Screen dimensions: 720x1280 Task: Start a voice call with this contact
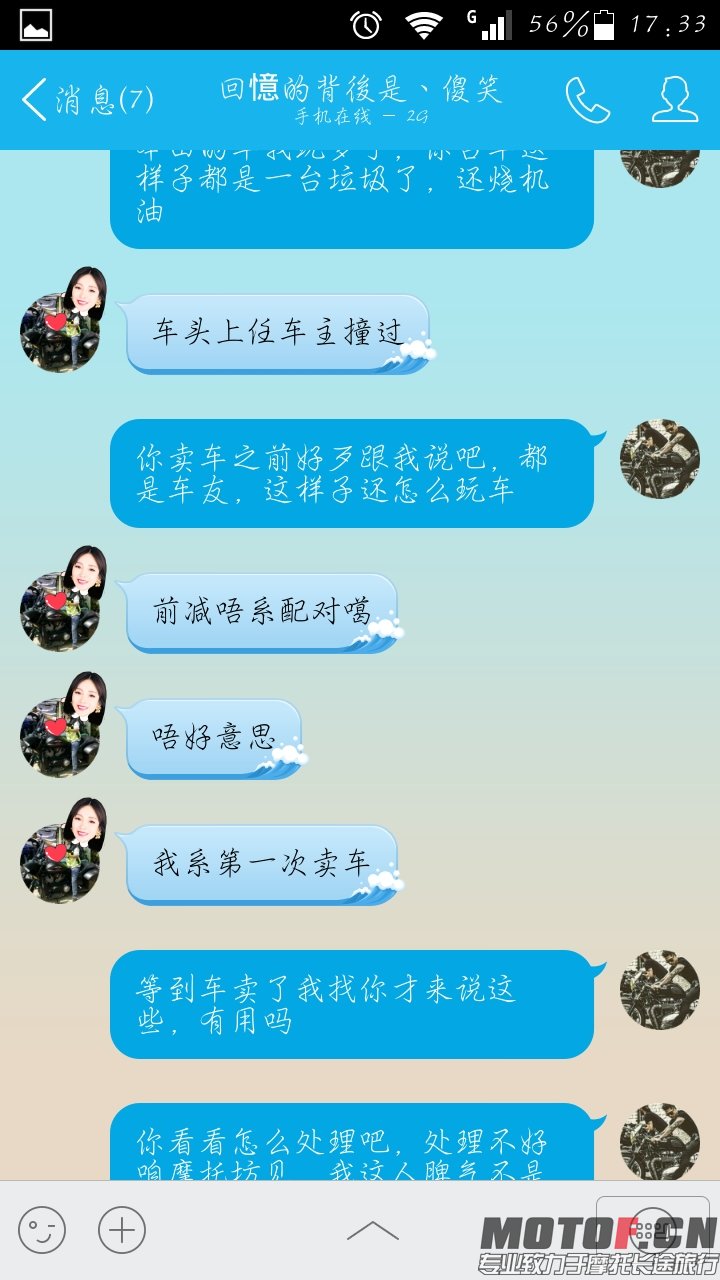click(587, 100)
